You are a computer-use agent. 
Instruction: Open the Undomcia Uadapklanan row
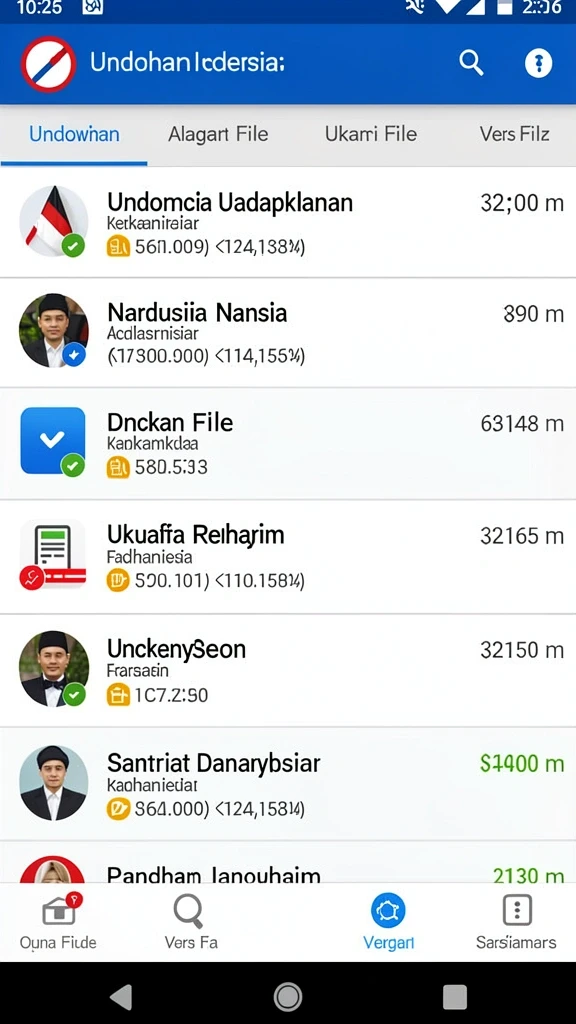288,222
